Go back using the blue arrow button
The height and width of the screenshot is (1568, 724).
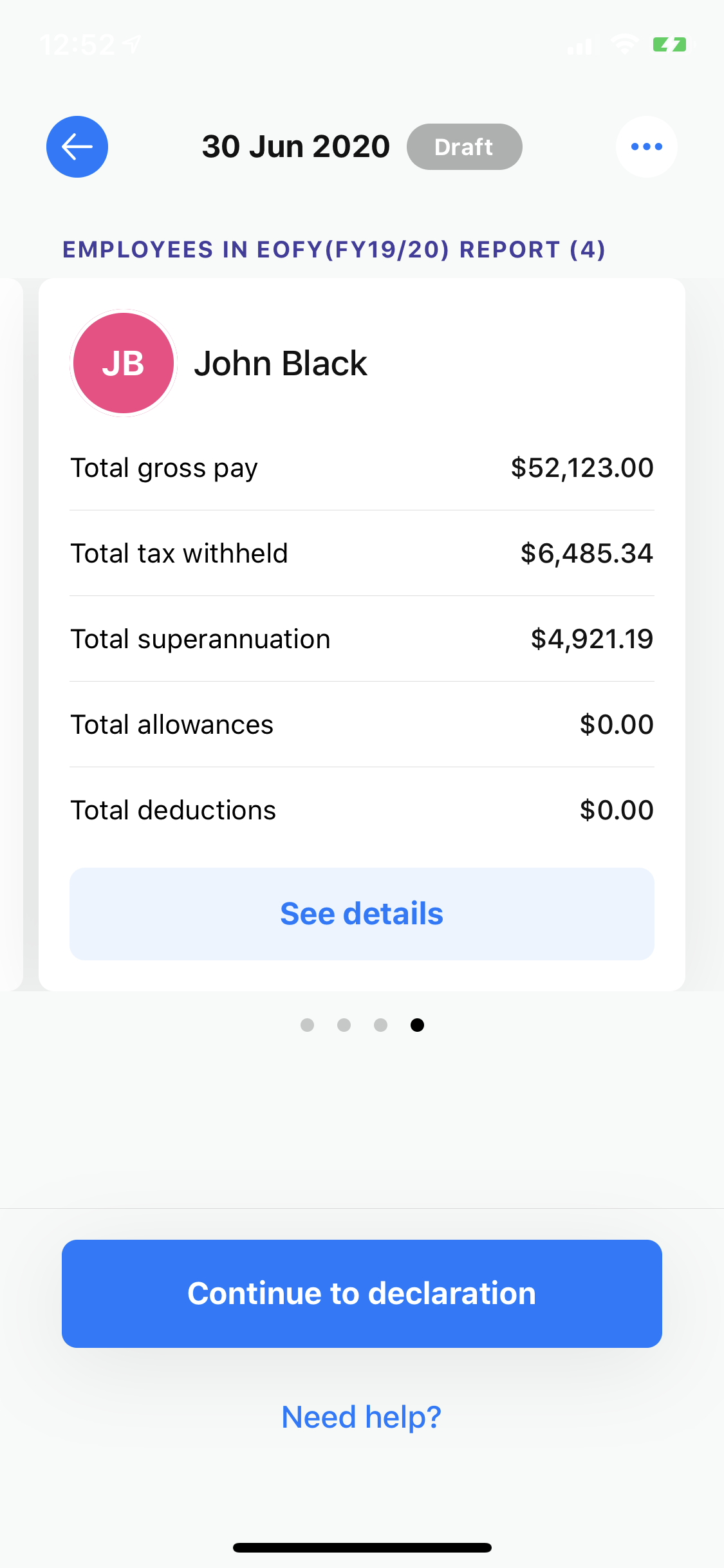[77, 147]
